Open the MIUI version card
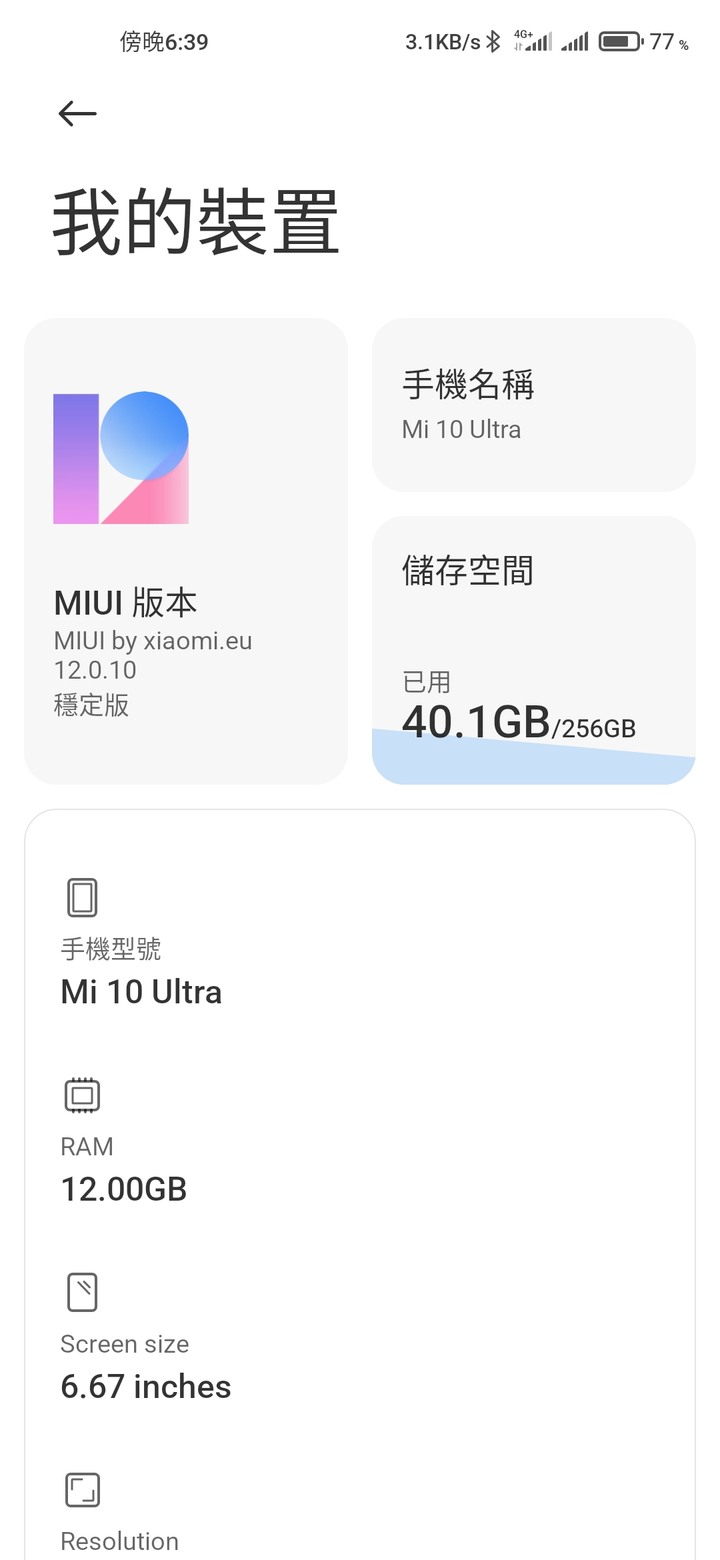 186,551
